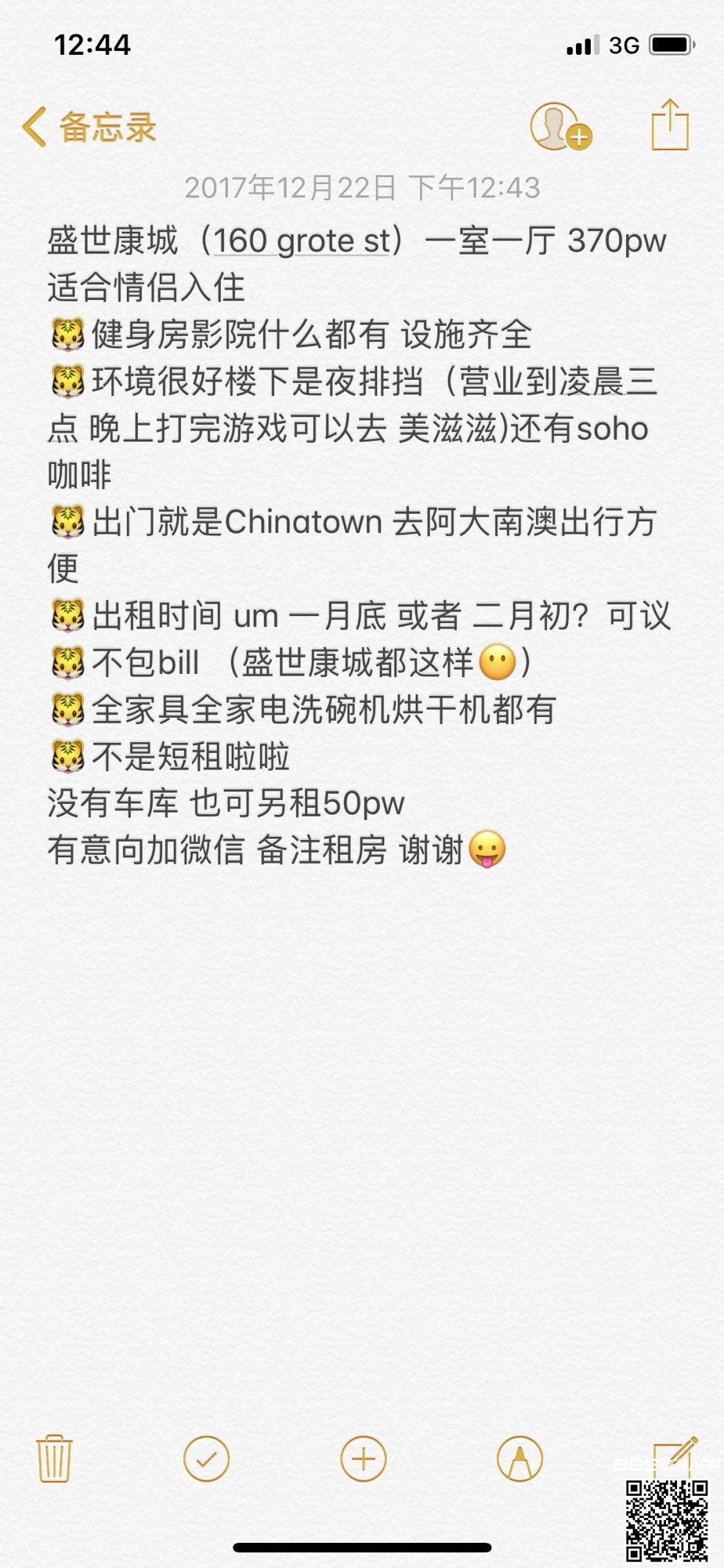The height and width of the screenshot is (1568, 724).
Task: Tap the plus icon to insert attachment
Action: point(363,1458)
